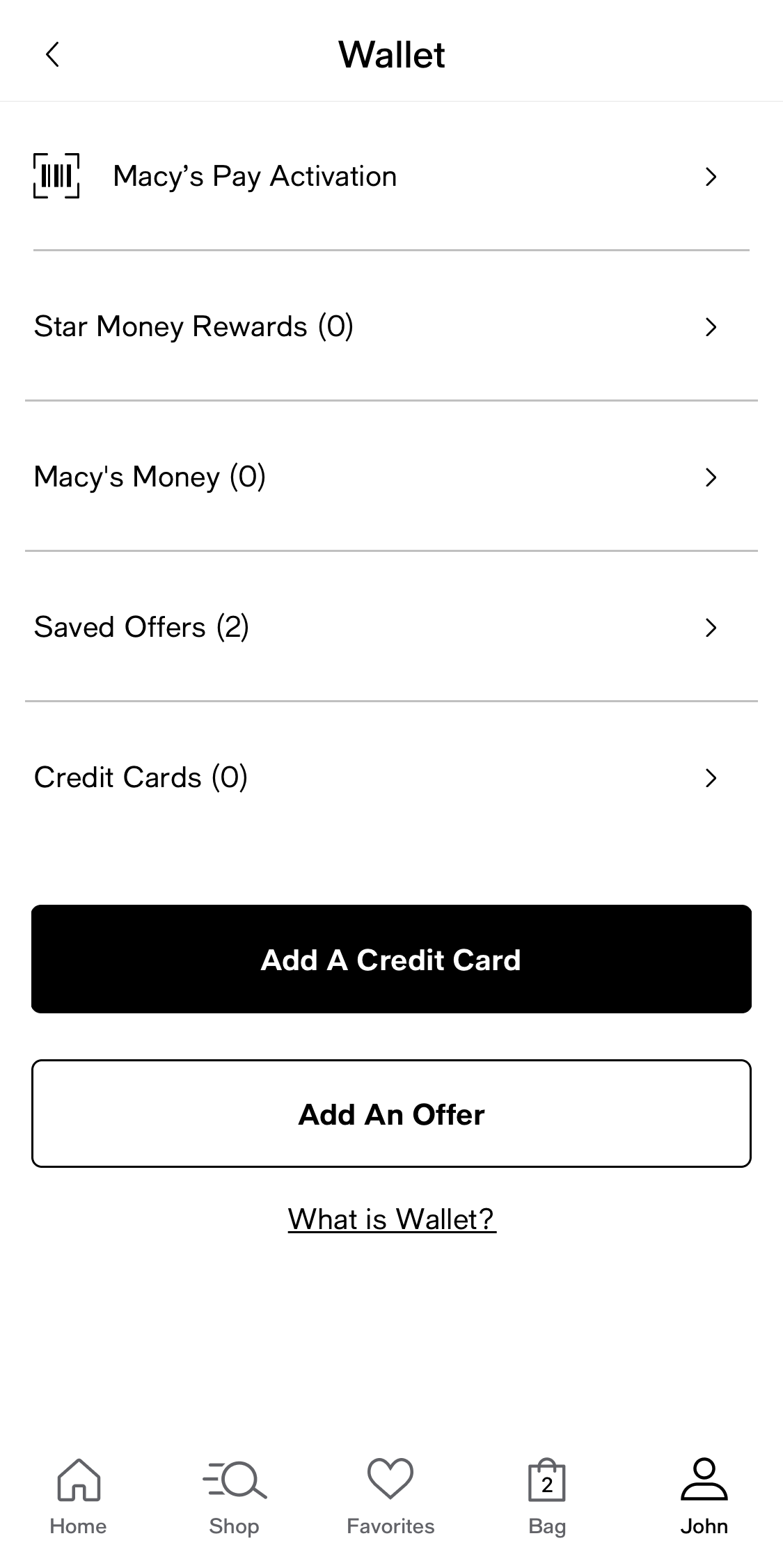Expand Saved Offers with its chevron
The image size is (783, 1568).
coord(710,627)
